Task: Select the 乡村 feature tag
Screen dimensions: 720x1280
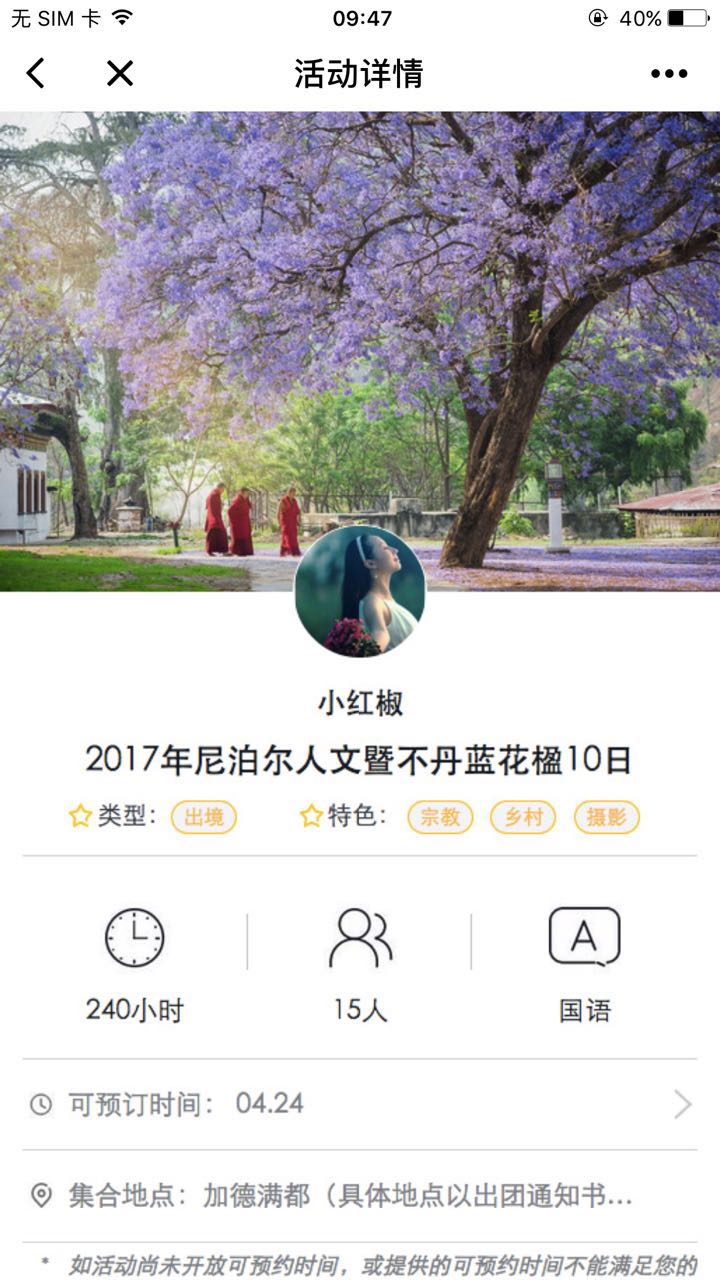Action: coord(523,817)
